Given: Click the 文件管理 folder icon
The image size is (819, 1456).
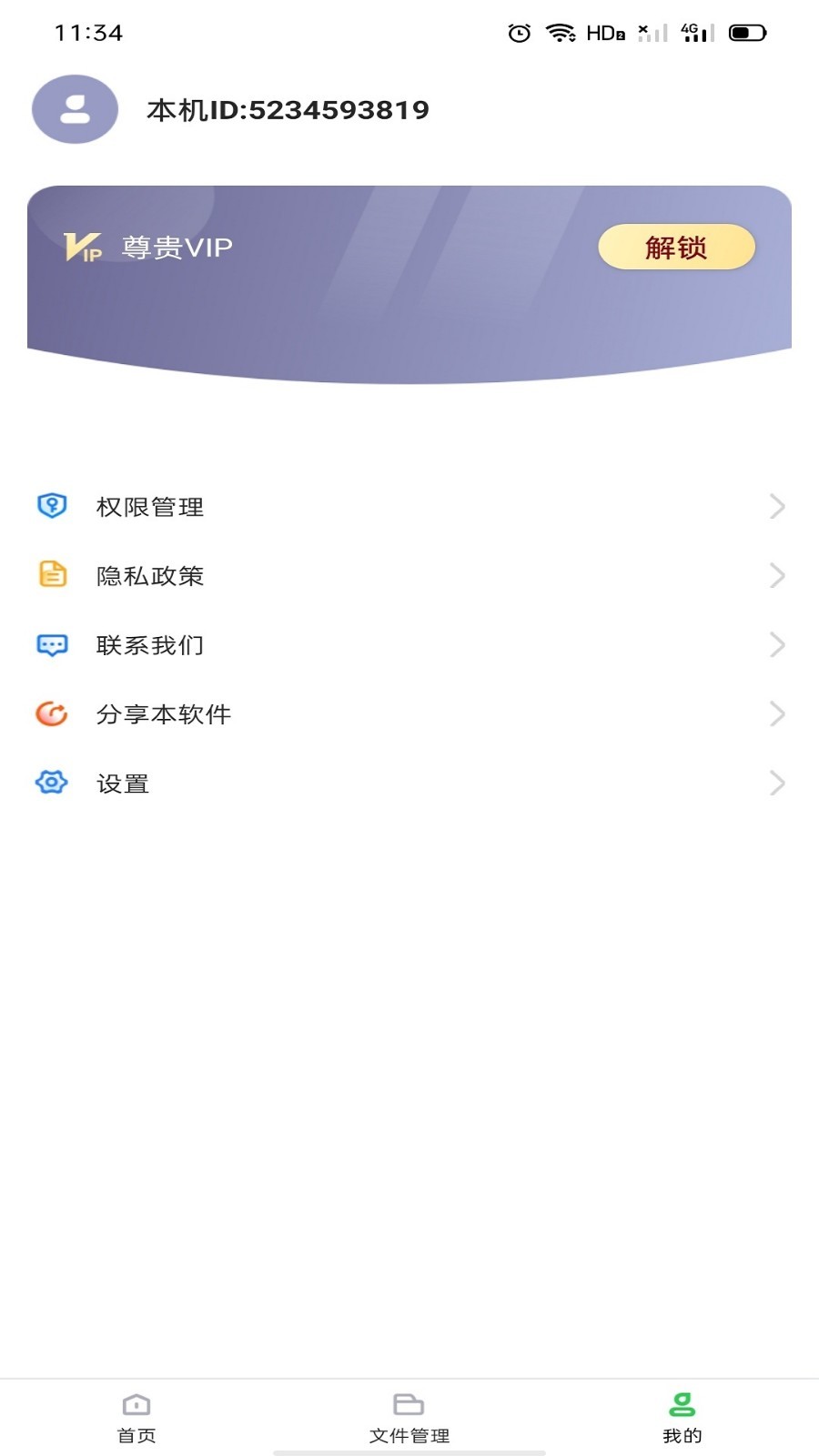Looking at the screenshot, I should pos(408,1404).
